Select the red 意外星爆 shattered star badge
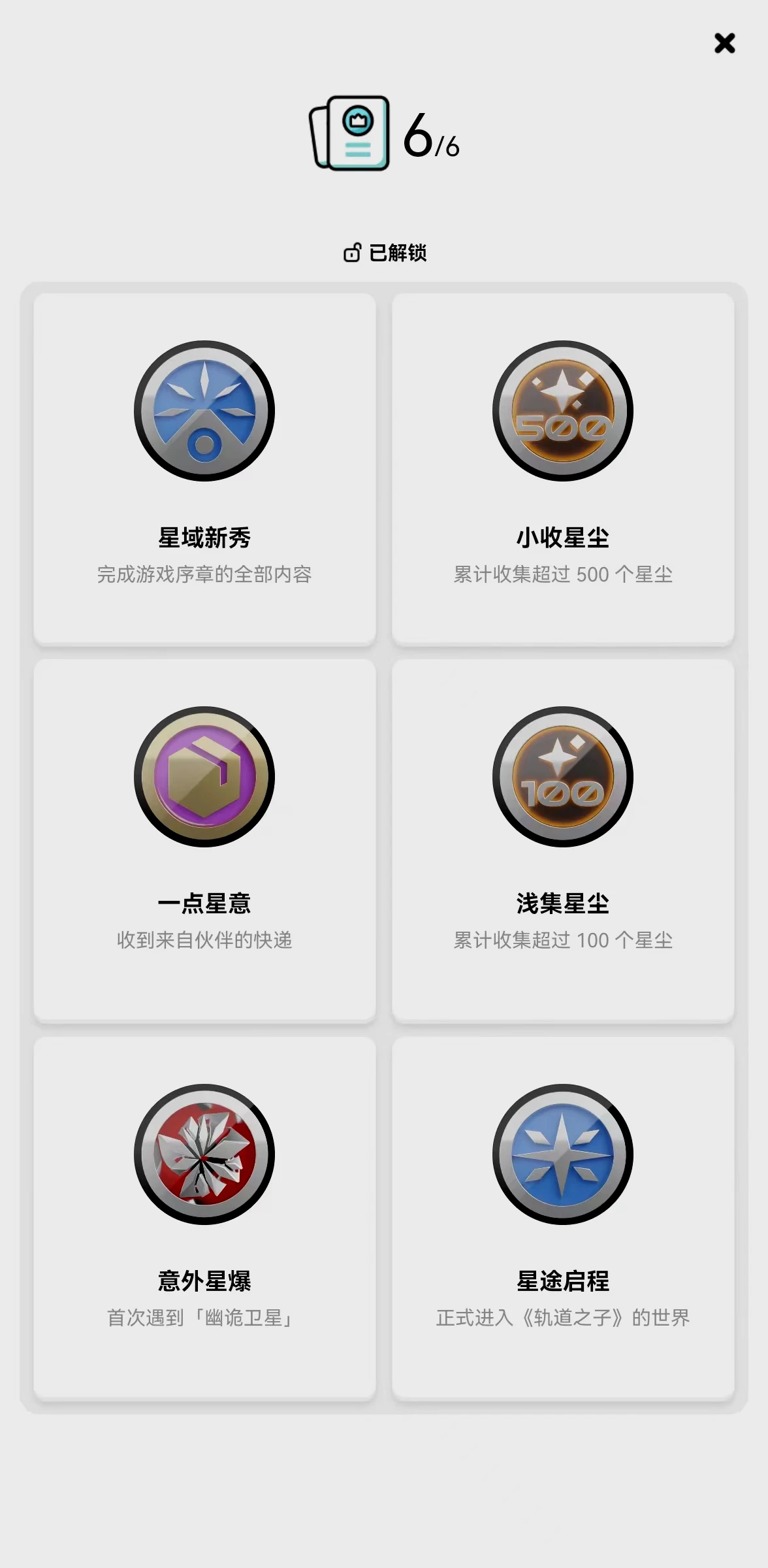768x1568 pixels. coord(204,1154)
